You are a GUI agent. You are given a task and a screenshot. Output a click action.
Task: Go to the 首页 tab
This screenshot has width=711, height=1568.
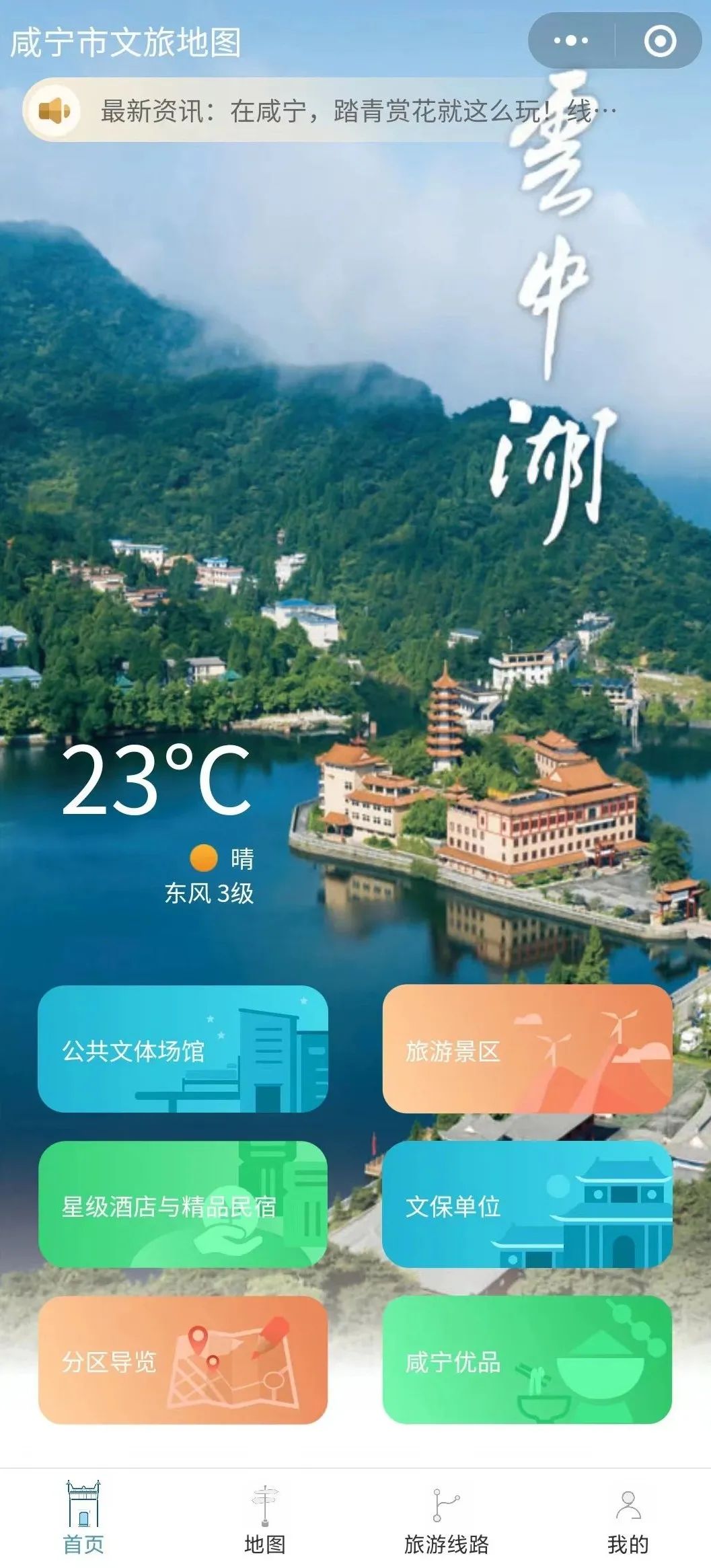(83, 1518)
